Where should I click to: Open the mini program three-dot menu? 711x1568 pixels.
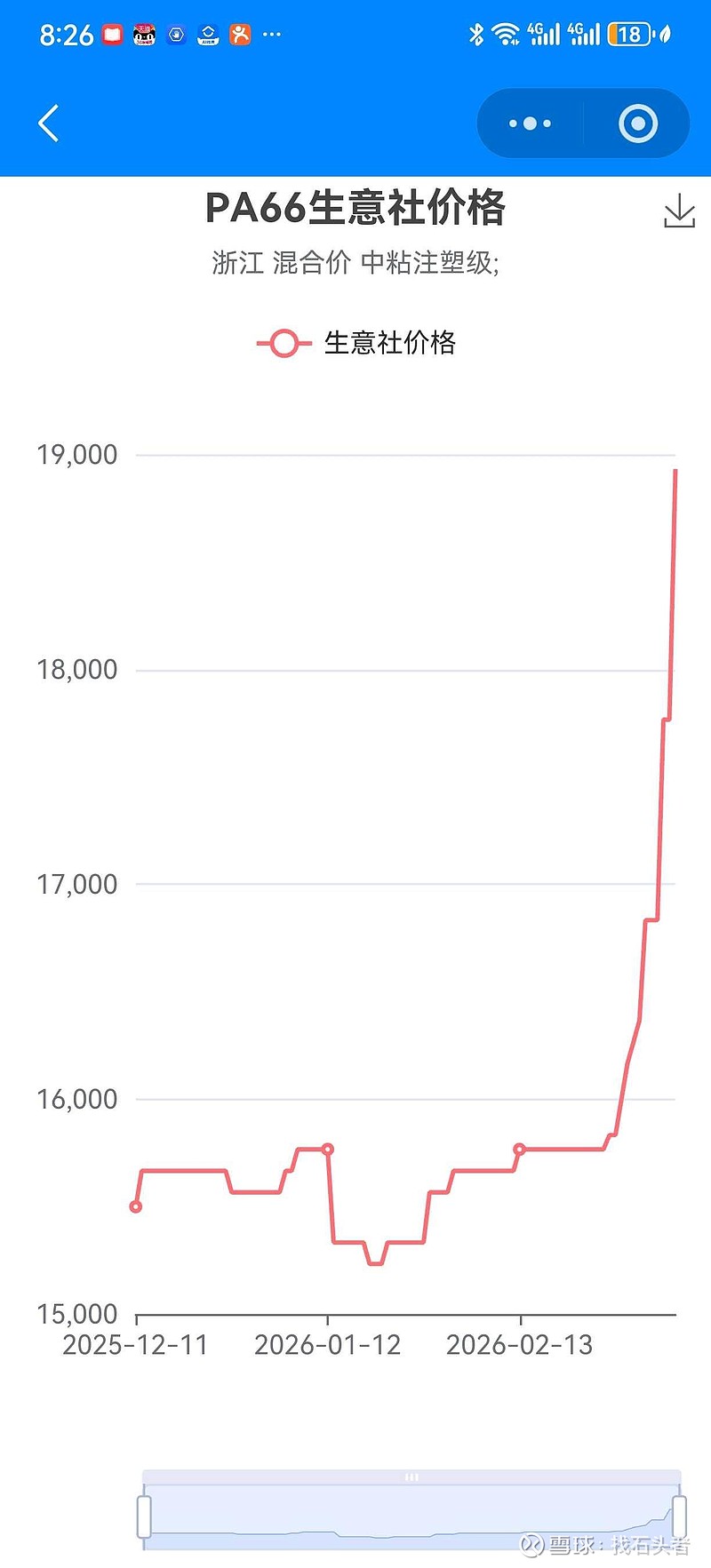coord(531,123)
